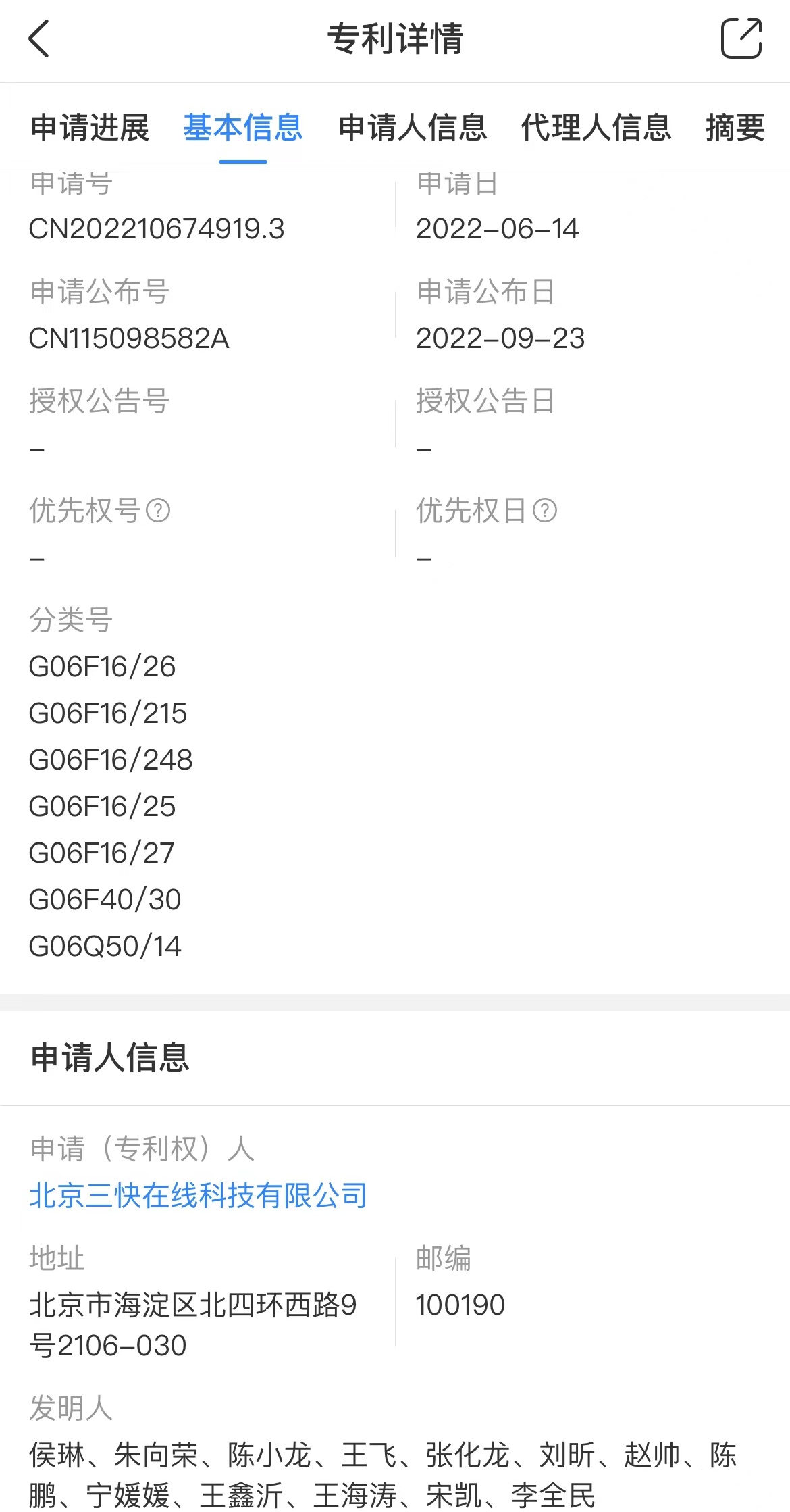Viewport: 790px width, 1512px height.
Task: Tap the help icon beside 优先权日
Action: [545, 510]
